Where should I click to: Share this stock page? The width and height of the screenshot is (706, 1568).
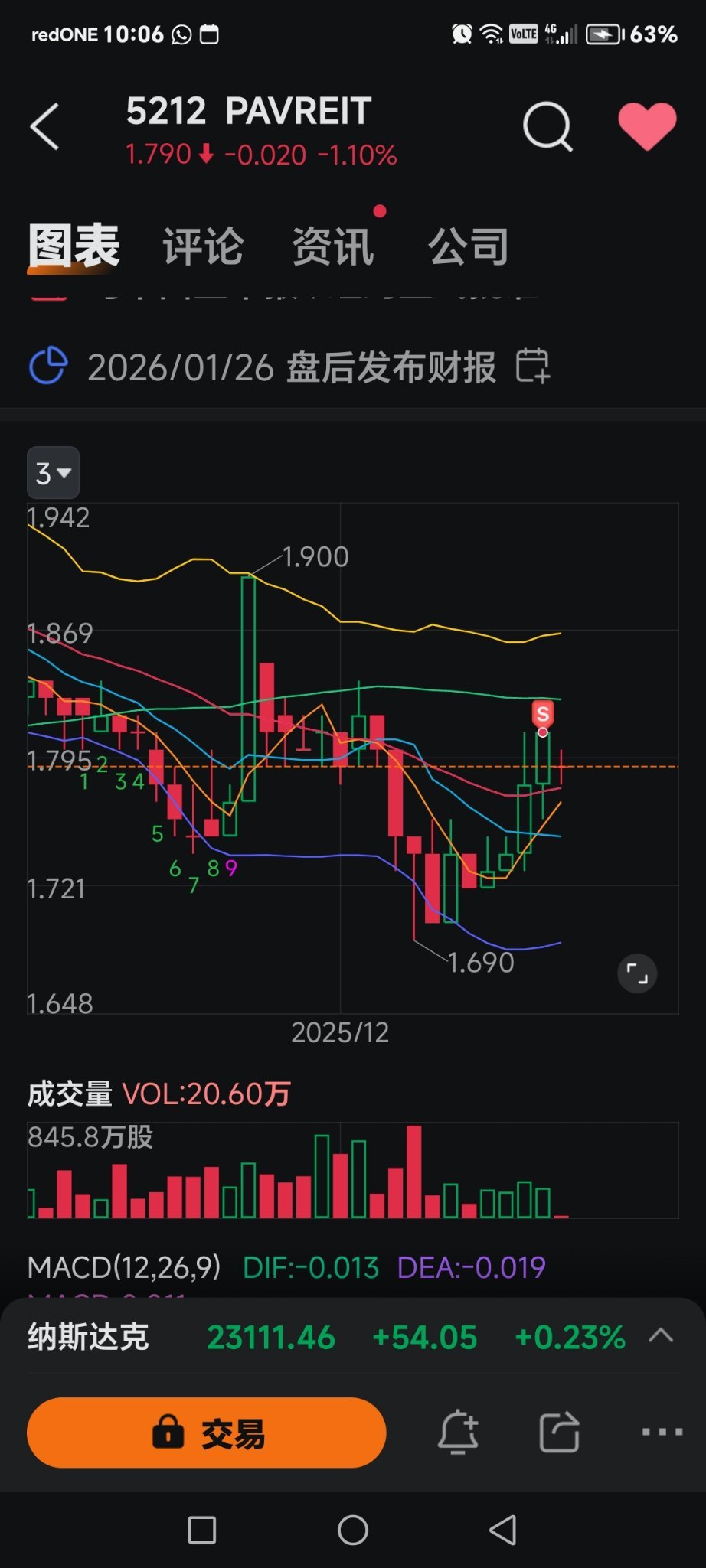click(x=559, y=1432)
